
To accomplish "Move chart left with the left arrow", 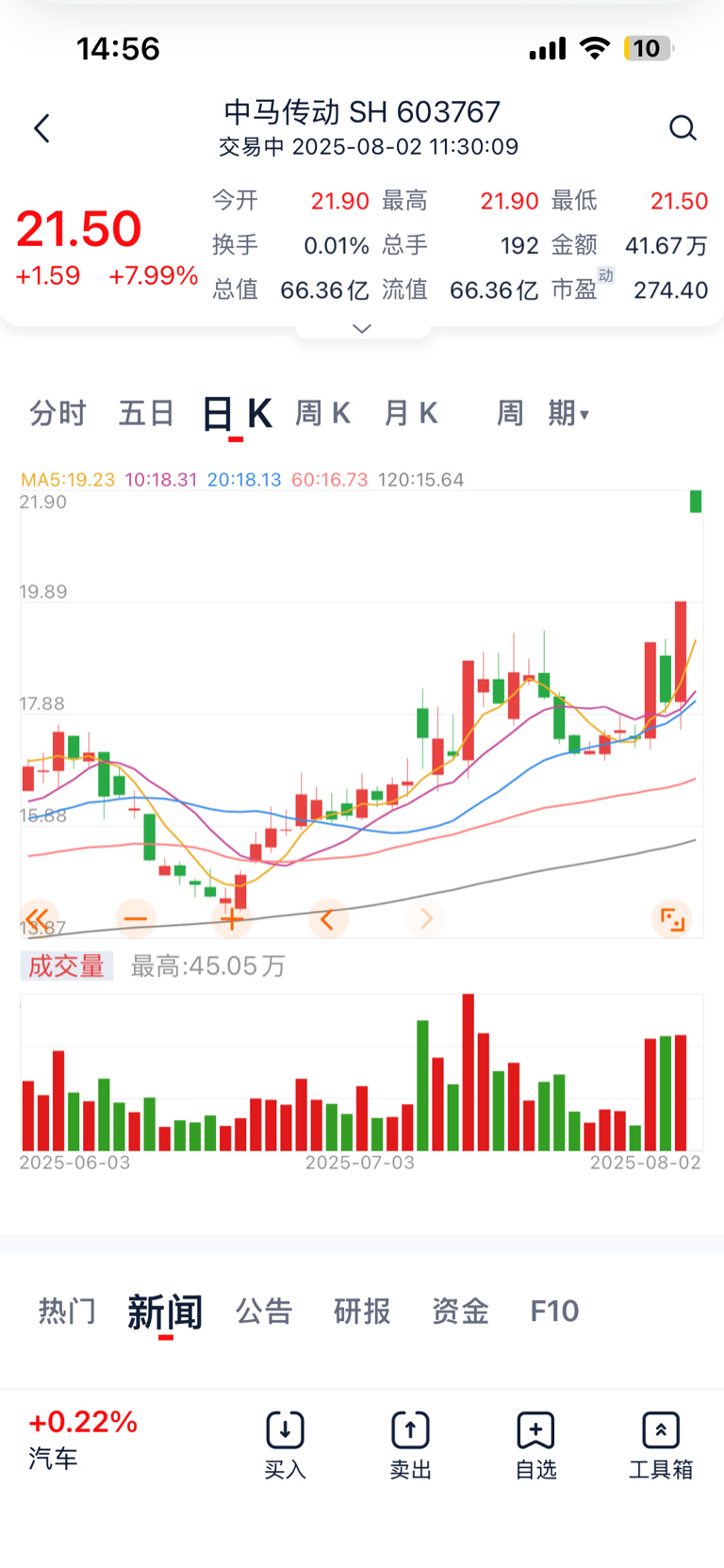I will (328, 918).
